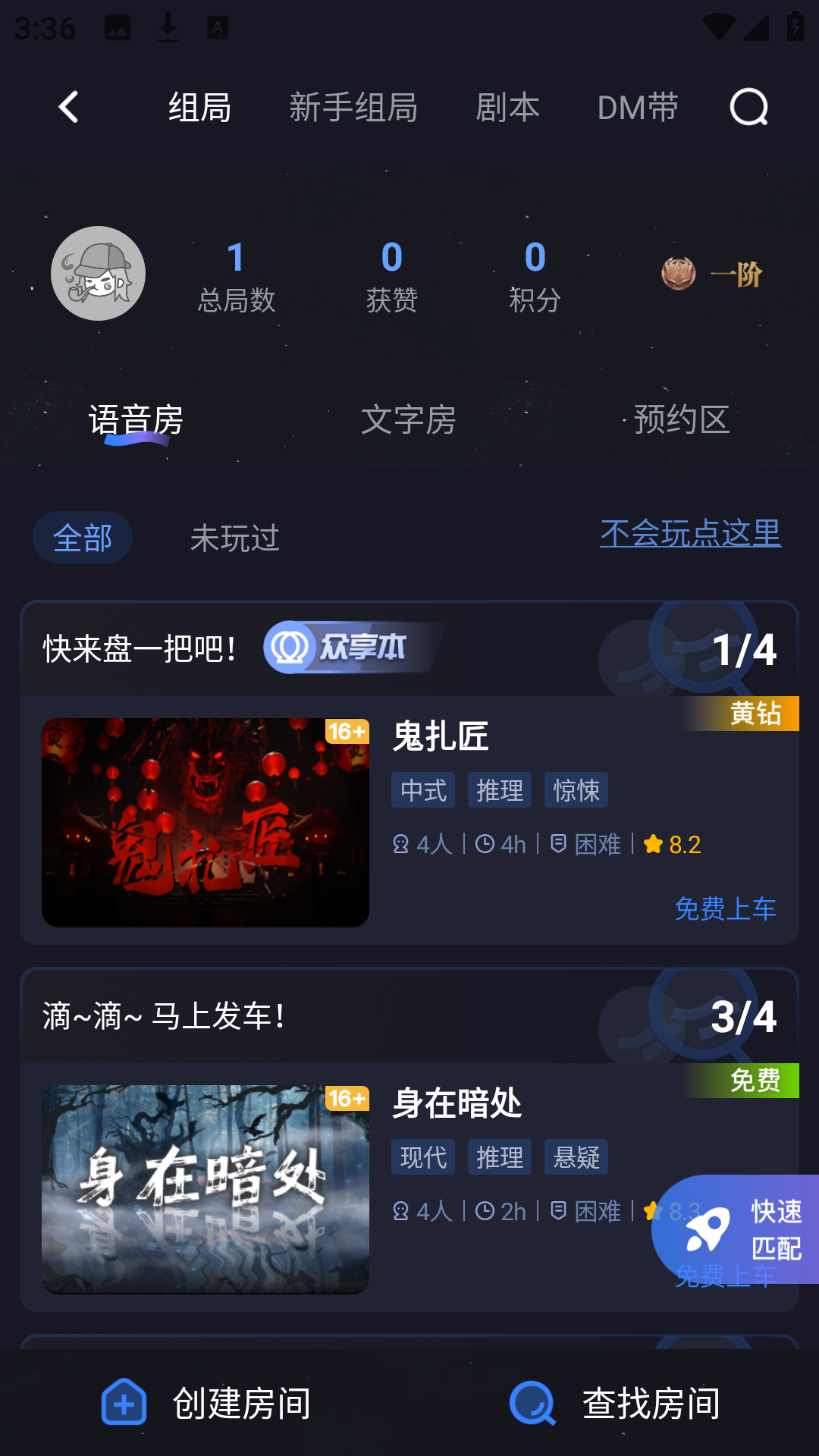
Task: Toggle the 语音房 tab
Action: pos(138,422)
